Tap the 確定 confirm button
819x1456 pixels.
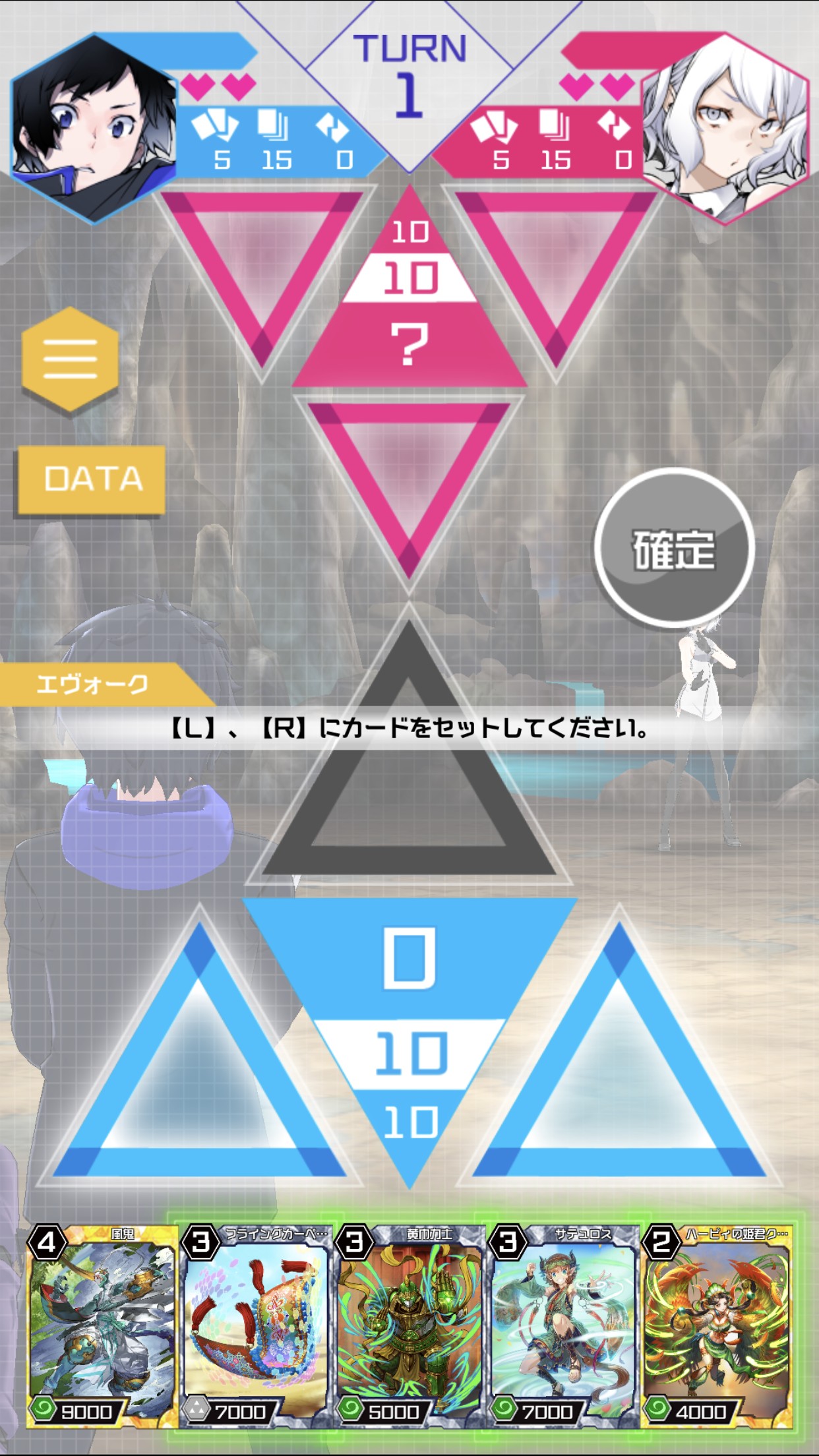coord(674,549)
